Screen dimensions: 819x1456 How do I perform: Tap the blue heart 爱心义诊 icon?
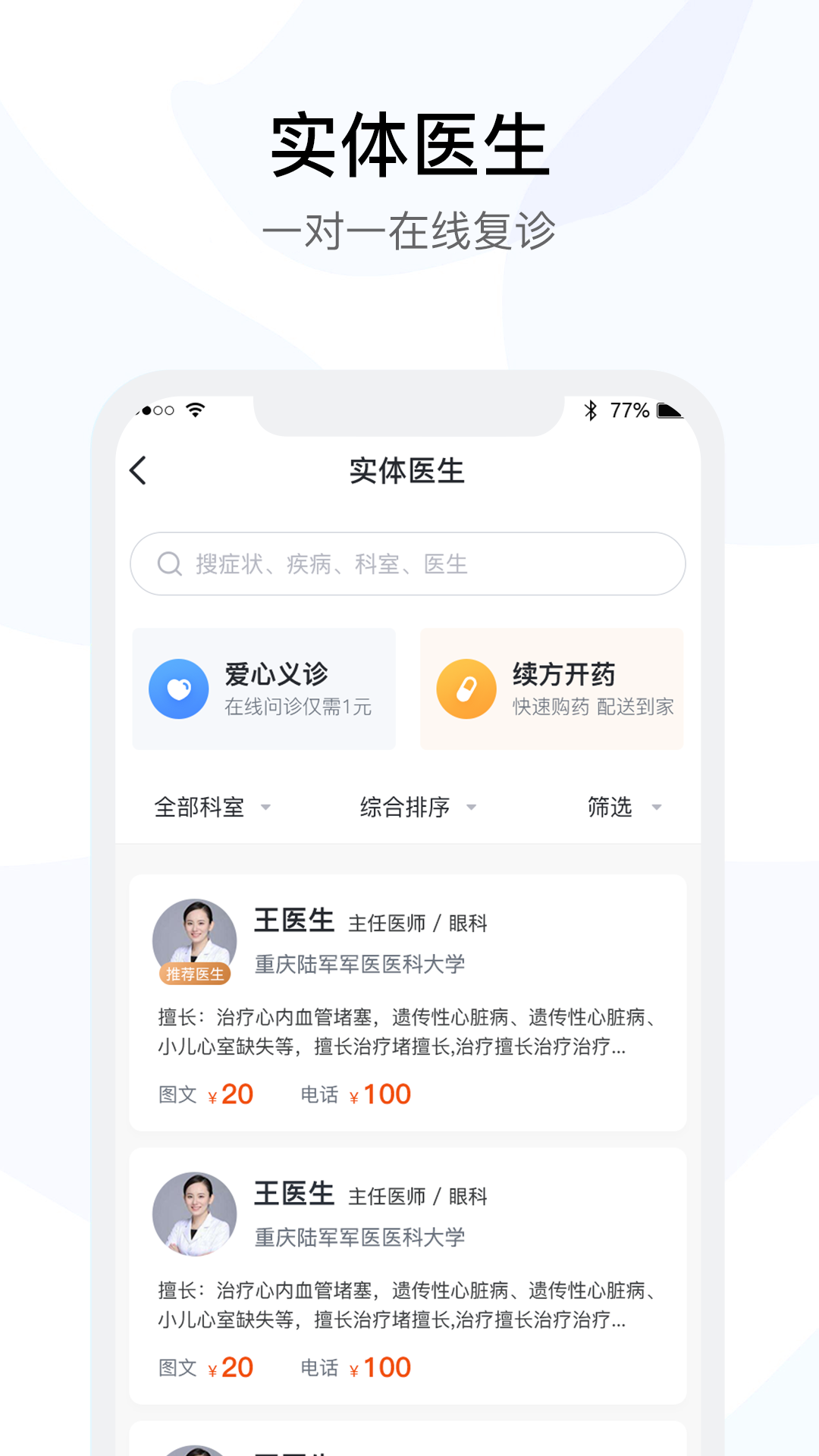click(x=180, y=687)
